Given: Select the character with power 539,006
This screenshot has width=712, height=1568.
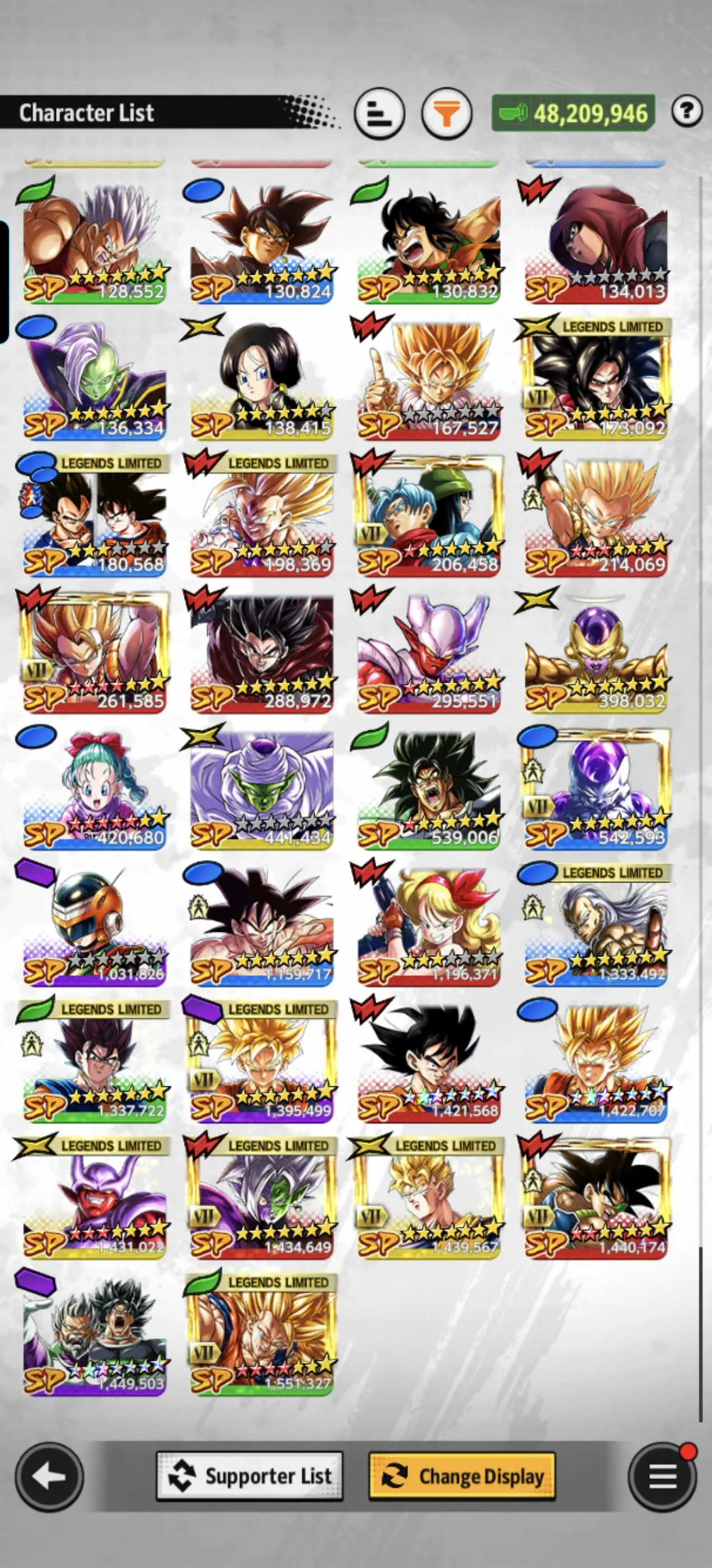Looking at the screenshot, I should (428, 787).
